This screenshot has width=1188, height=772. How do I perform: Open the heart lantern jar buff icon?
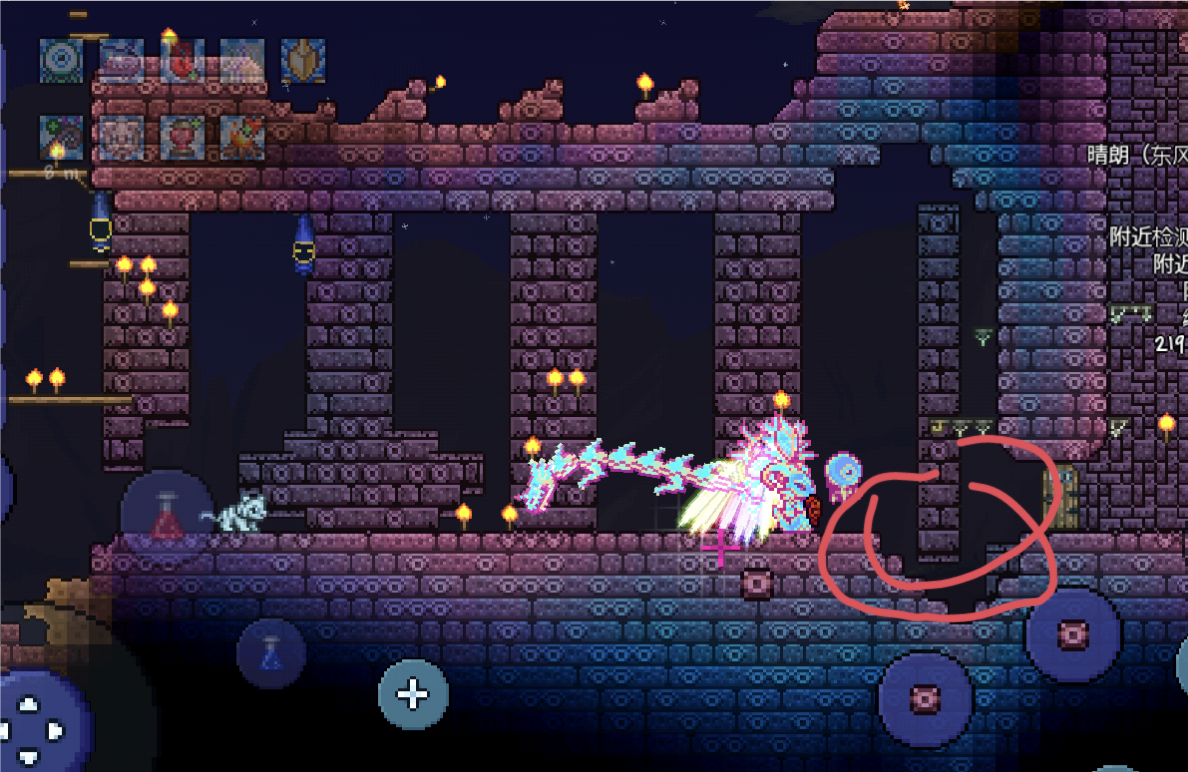(x=182, y=137)
